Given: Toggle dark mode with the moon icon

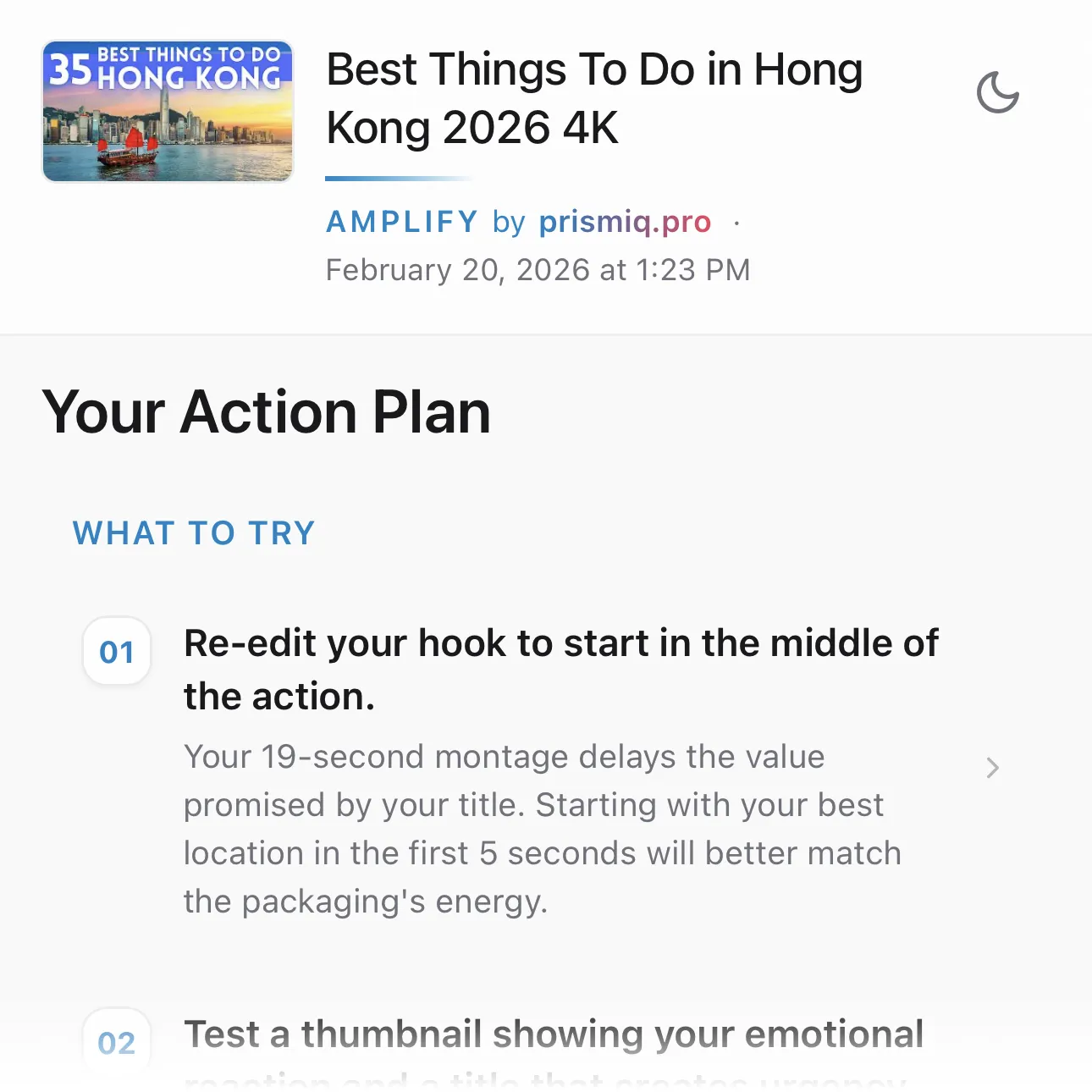Looking at the screenshot, I should click(x=997, y=92).
